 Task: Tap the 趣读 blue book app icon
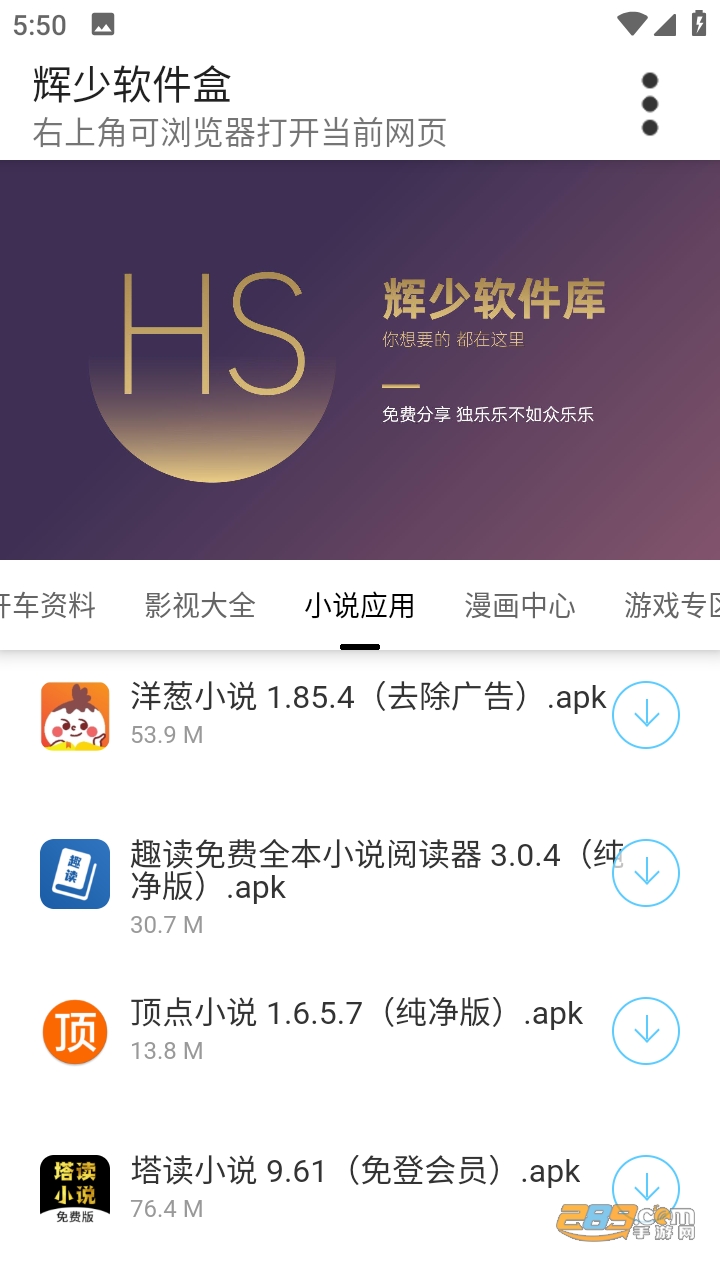(74, 872)
